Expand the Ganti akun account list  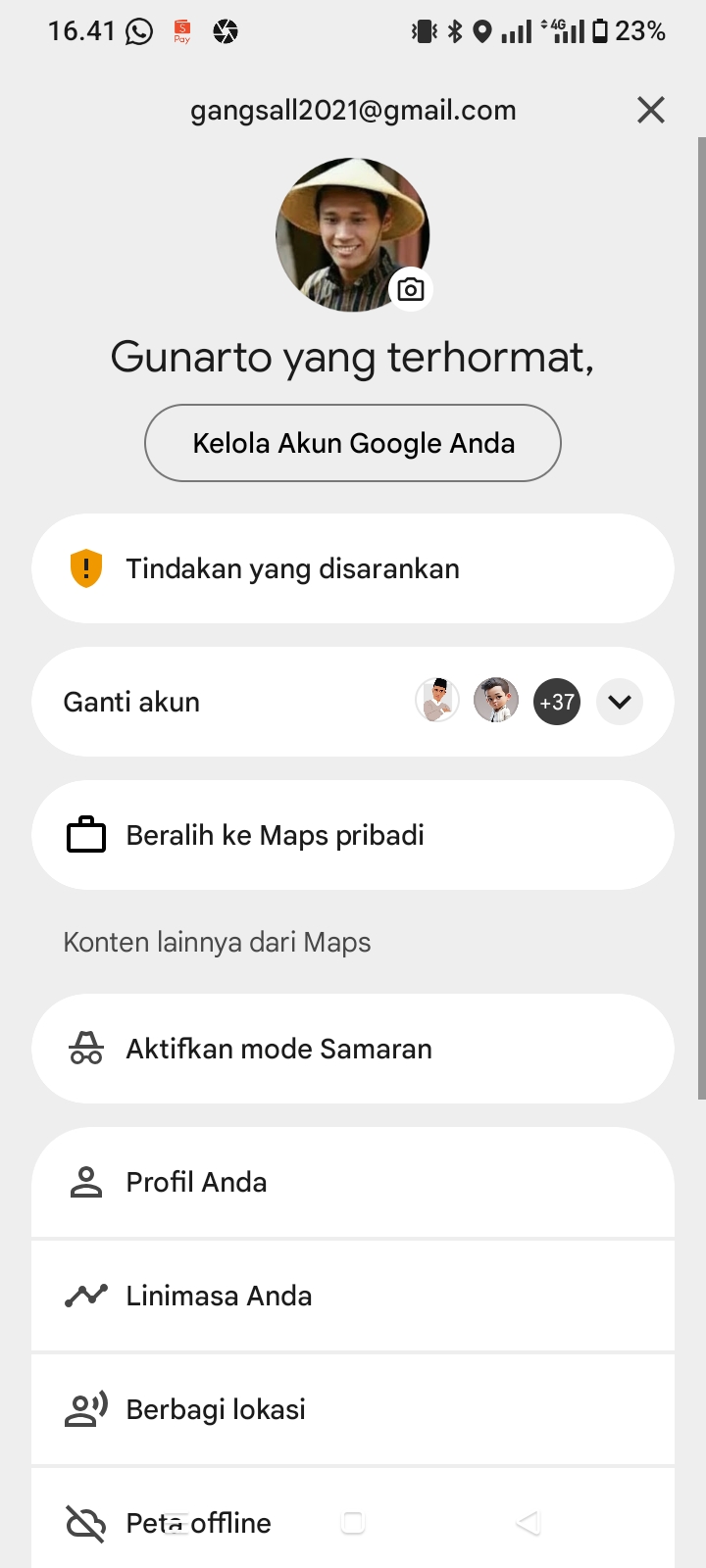[619, 702]
